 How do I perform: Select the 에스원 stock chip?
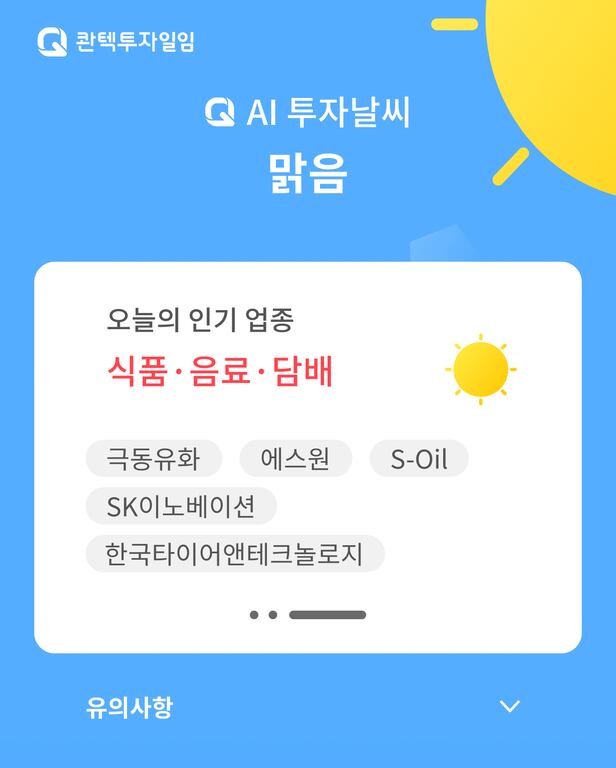(x=295, y=459)
